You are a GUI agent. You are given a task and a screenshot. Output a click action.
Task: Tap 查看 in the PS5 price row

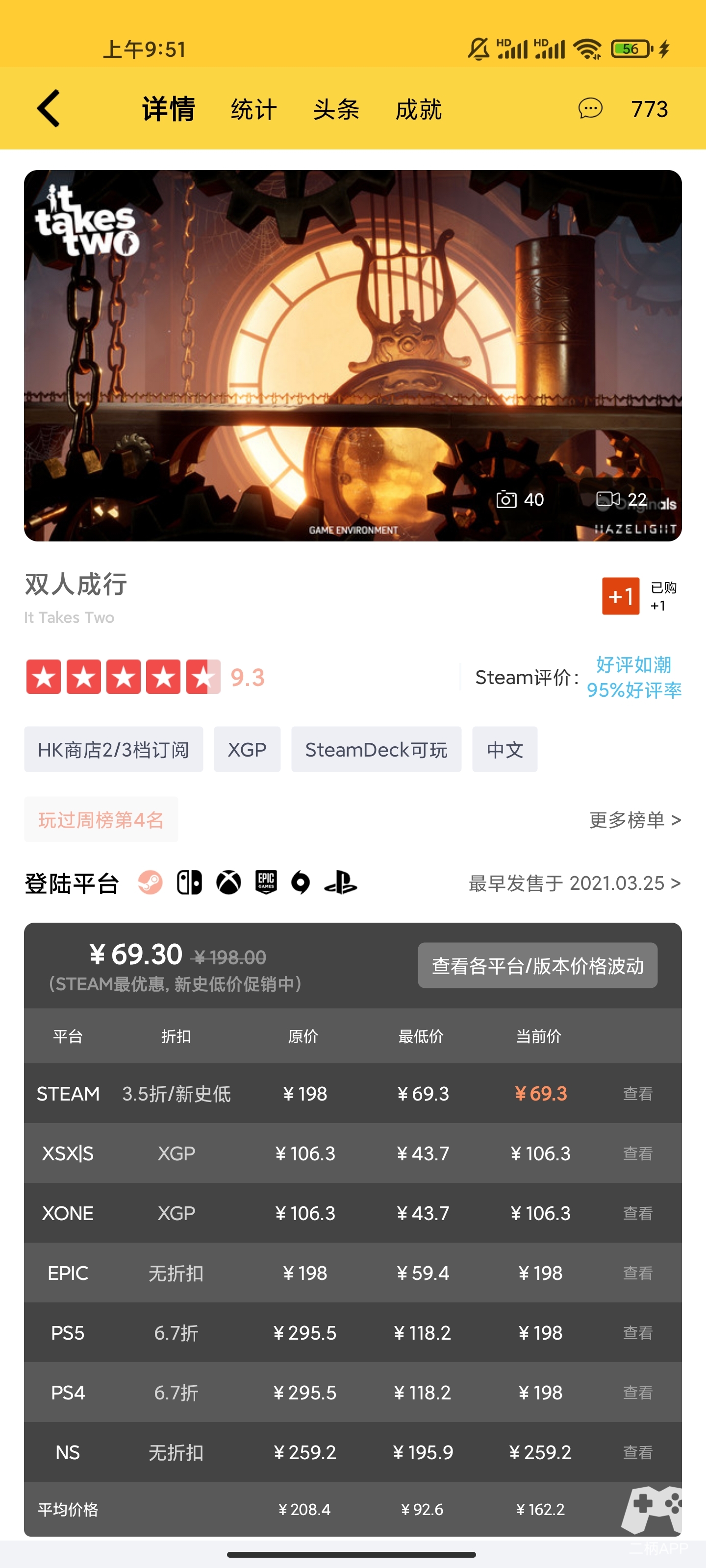(x=637, y=1332)
